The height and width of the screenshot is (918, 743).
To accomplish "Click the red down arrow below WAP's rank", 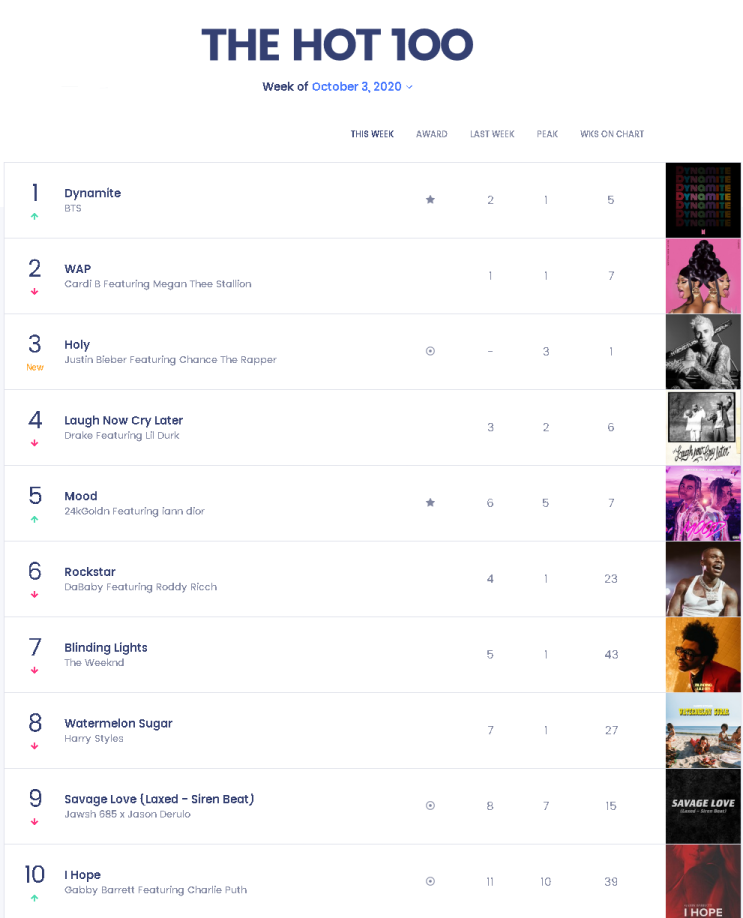I will point(34,289).
